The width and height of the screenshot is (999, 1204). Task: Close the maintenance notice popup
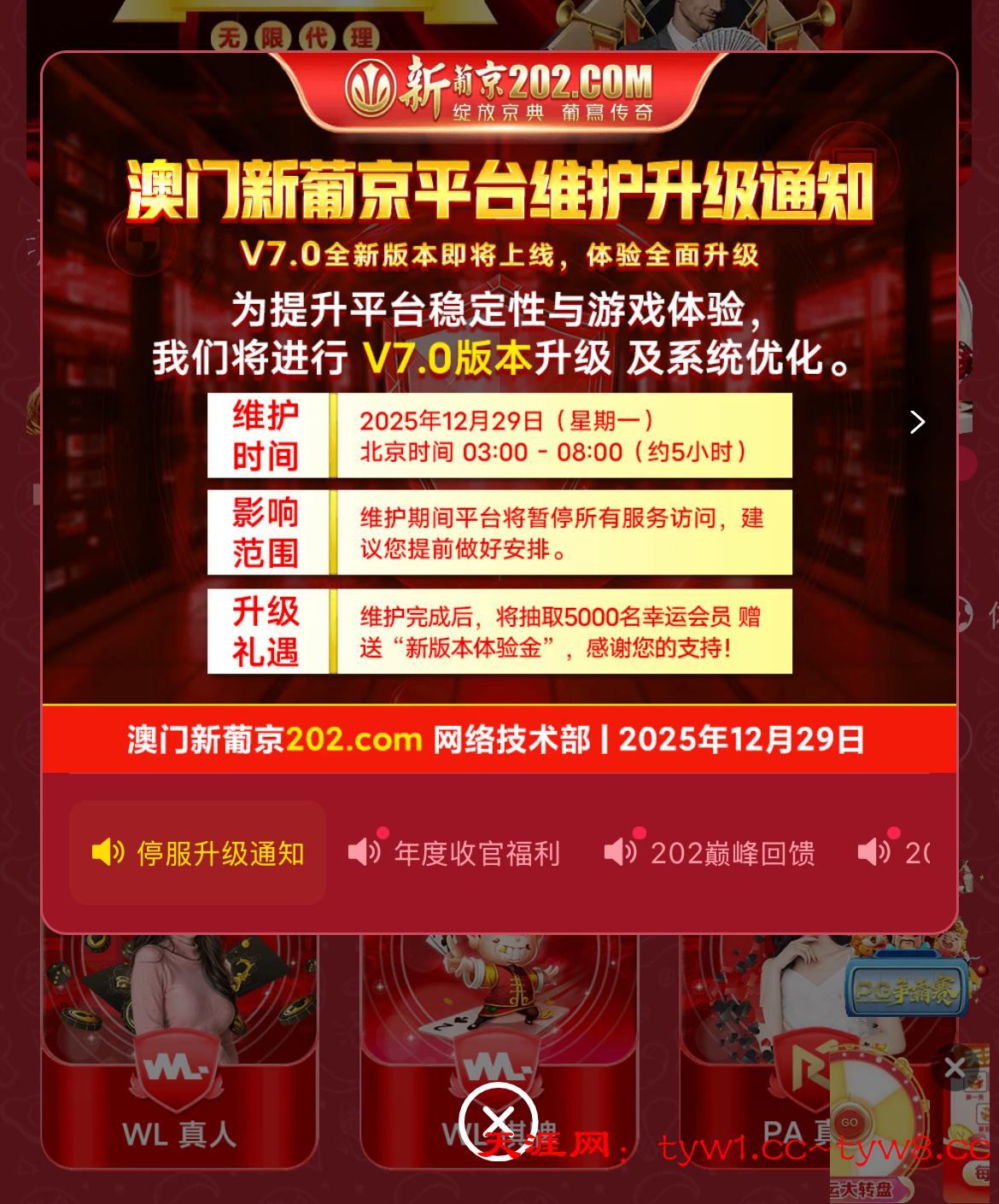tap(498, 1122)
